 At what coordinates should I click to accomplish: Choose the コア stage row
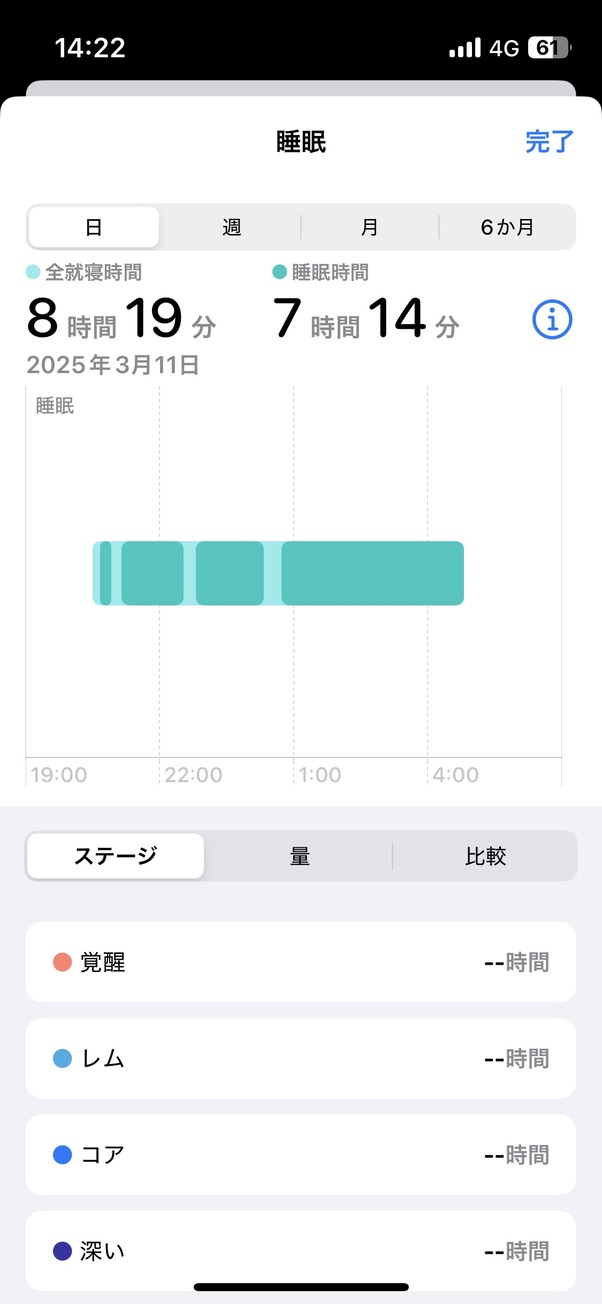(x=300, y=1154)
